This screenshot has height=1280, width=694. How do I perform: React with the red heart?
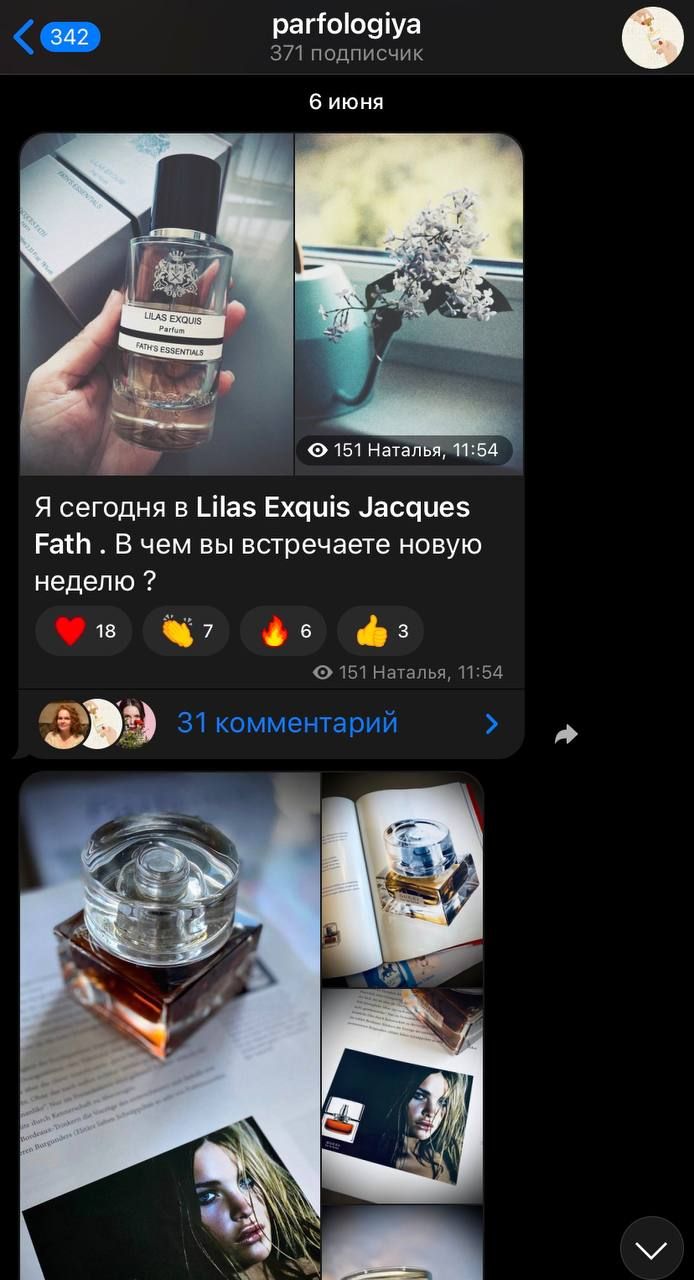pos(84,631)
